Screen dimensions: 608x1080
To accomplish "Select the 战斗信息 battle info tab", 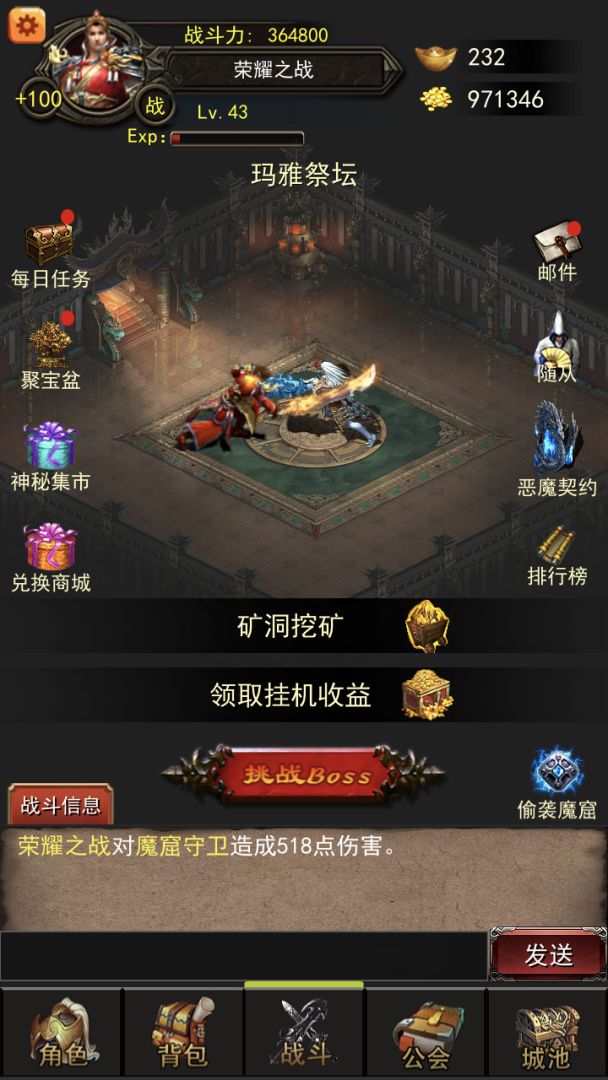I will click(61, 804).
